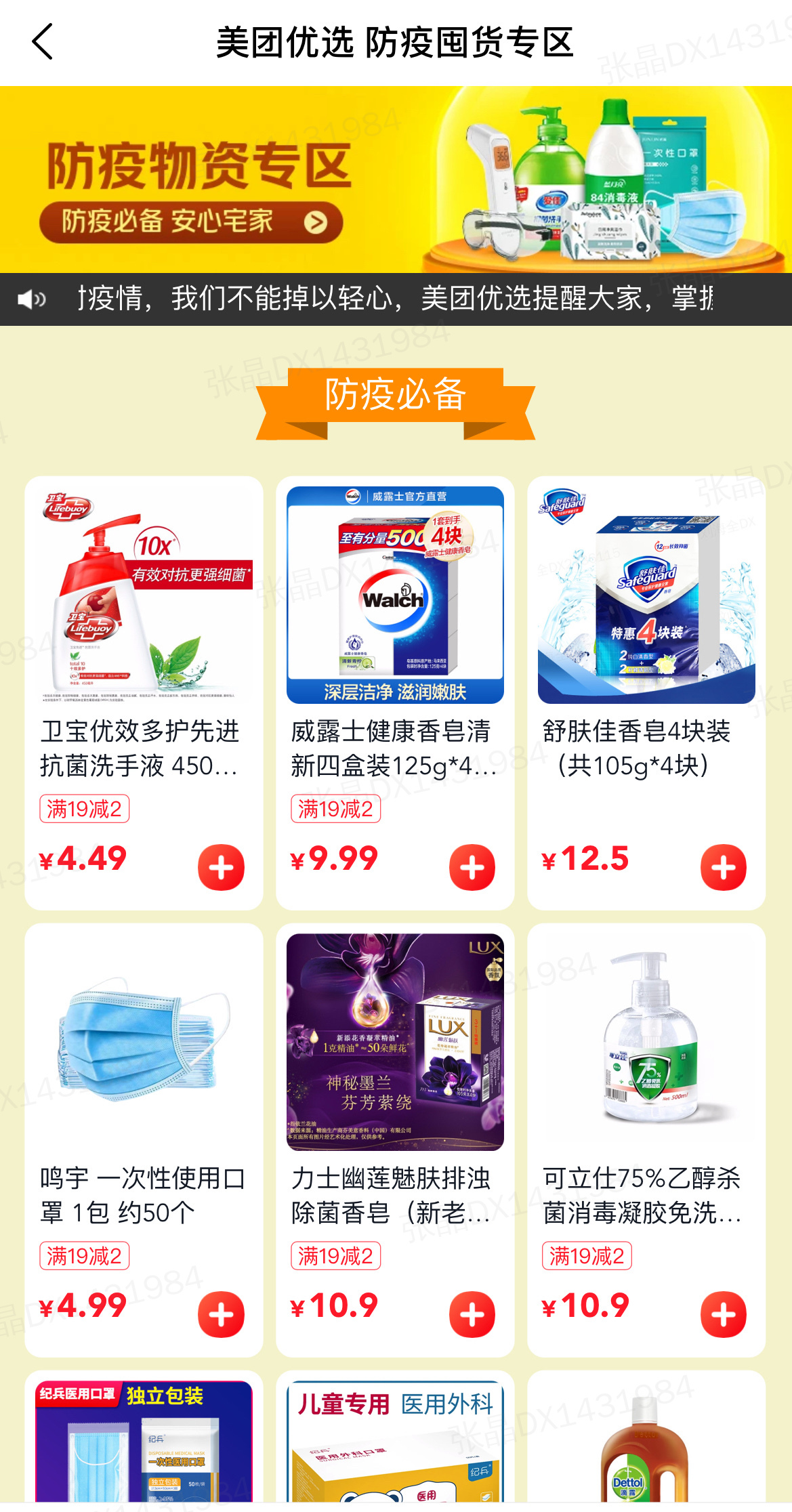The width and height of the screenshot is (792, 1512).
Task: Add 可立仕75%乙醇凝胶 to cart
Action: [724, 1314]
